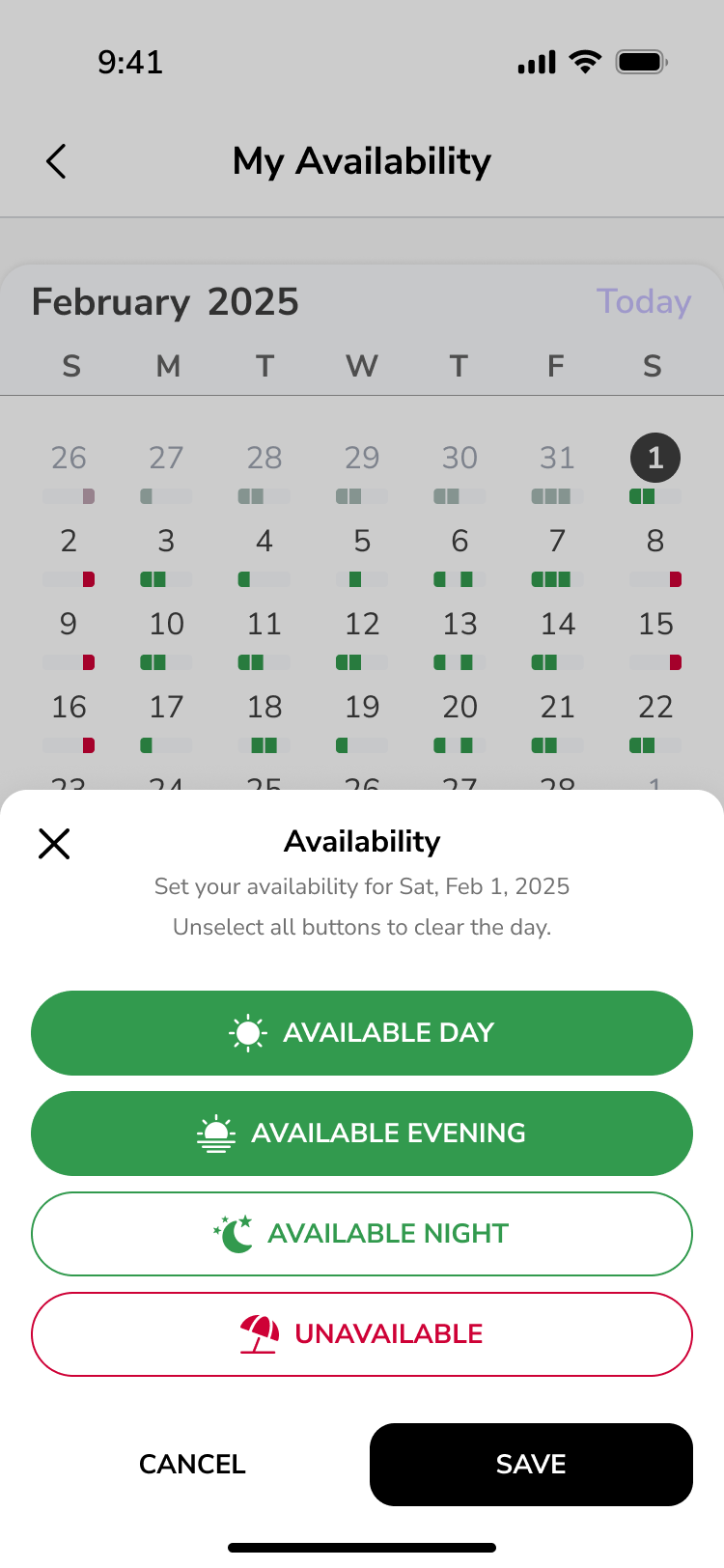Mark Feb 1 as Unavailable

point(362,1333)
